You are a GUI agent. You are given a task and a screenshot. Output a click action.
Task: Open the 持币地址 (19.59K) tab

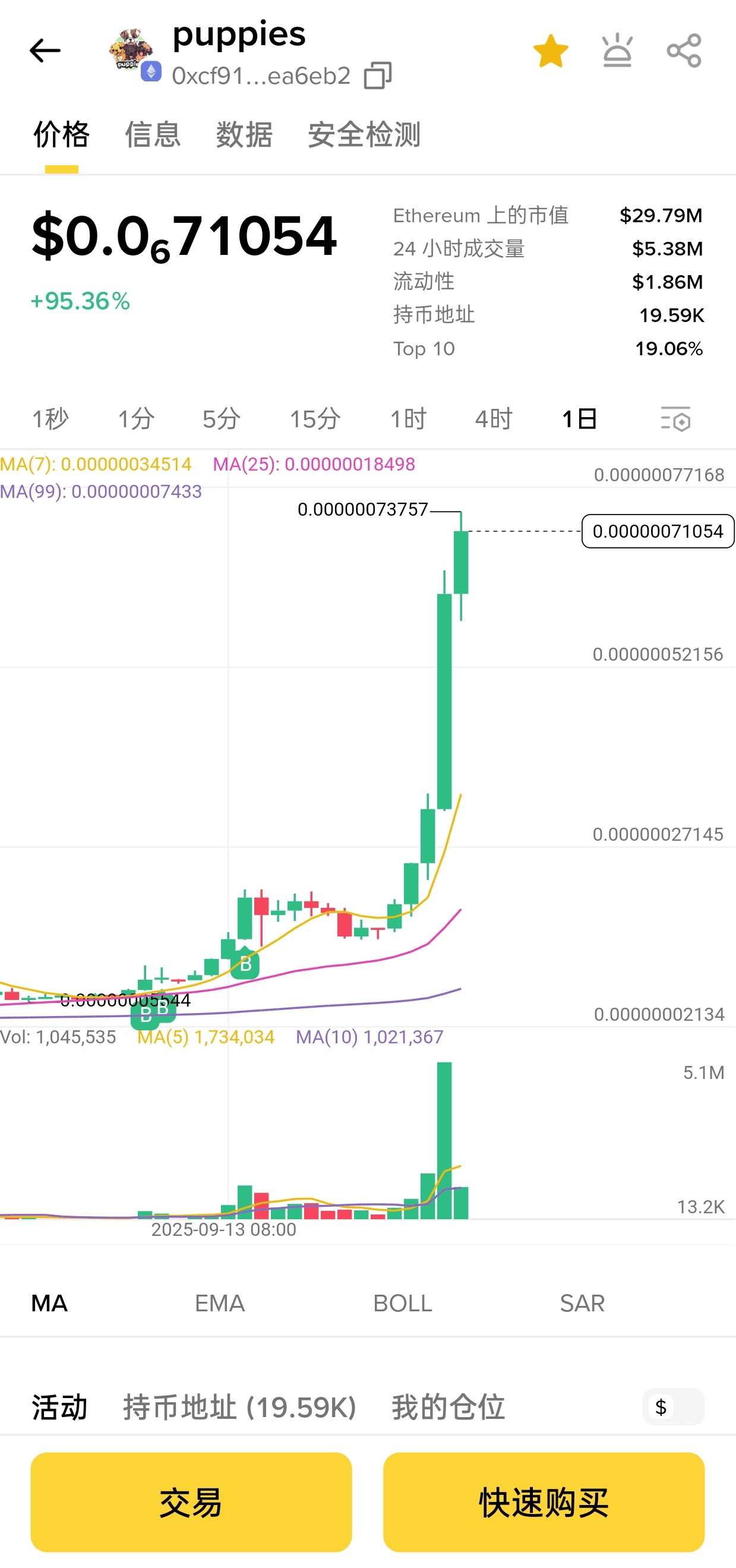(x=239, y=1408)
